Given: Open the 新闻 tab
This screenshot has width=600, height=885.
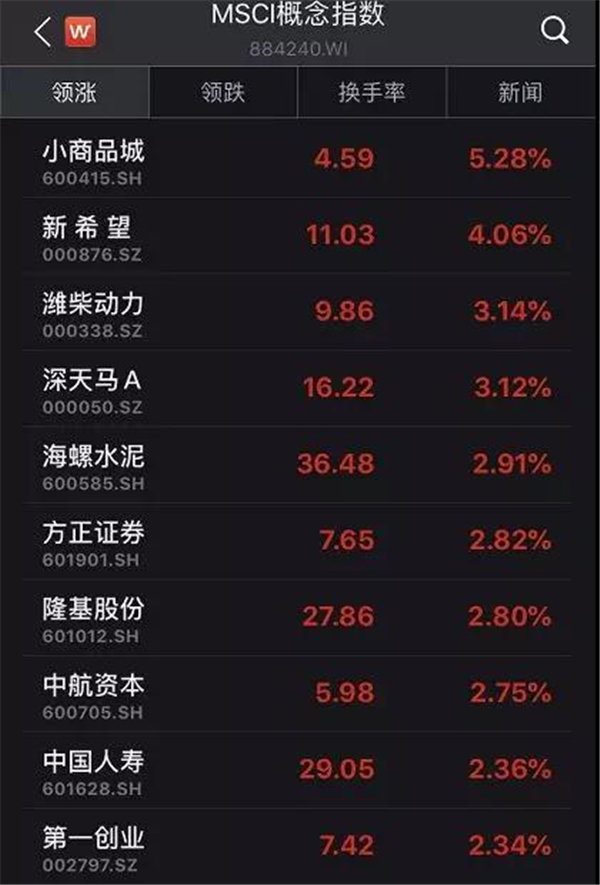Looking at the screenshot, I should 521,93.
